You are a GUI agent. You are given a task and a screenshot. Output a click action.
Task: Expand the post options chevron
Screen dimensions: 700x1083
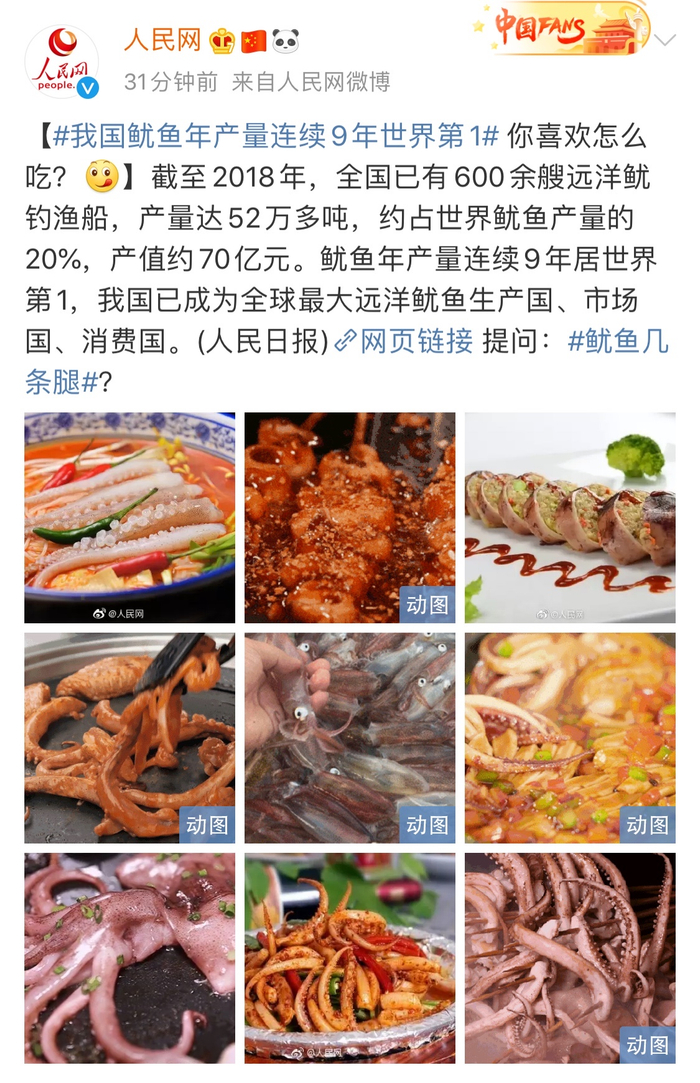coord(665,40)
